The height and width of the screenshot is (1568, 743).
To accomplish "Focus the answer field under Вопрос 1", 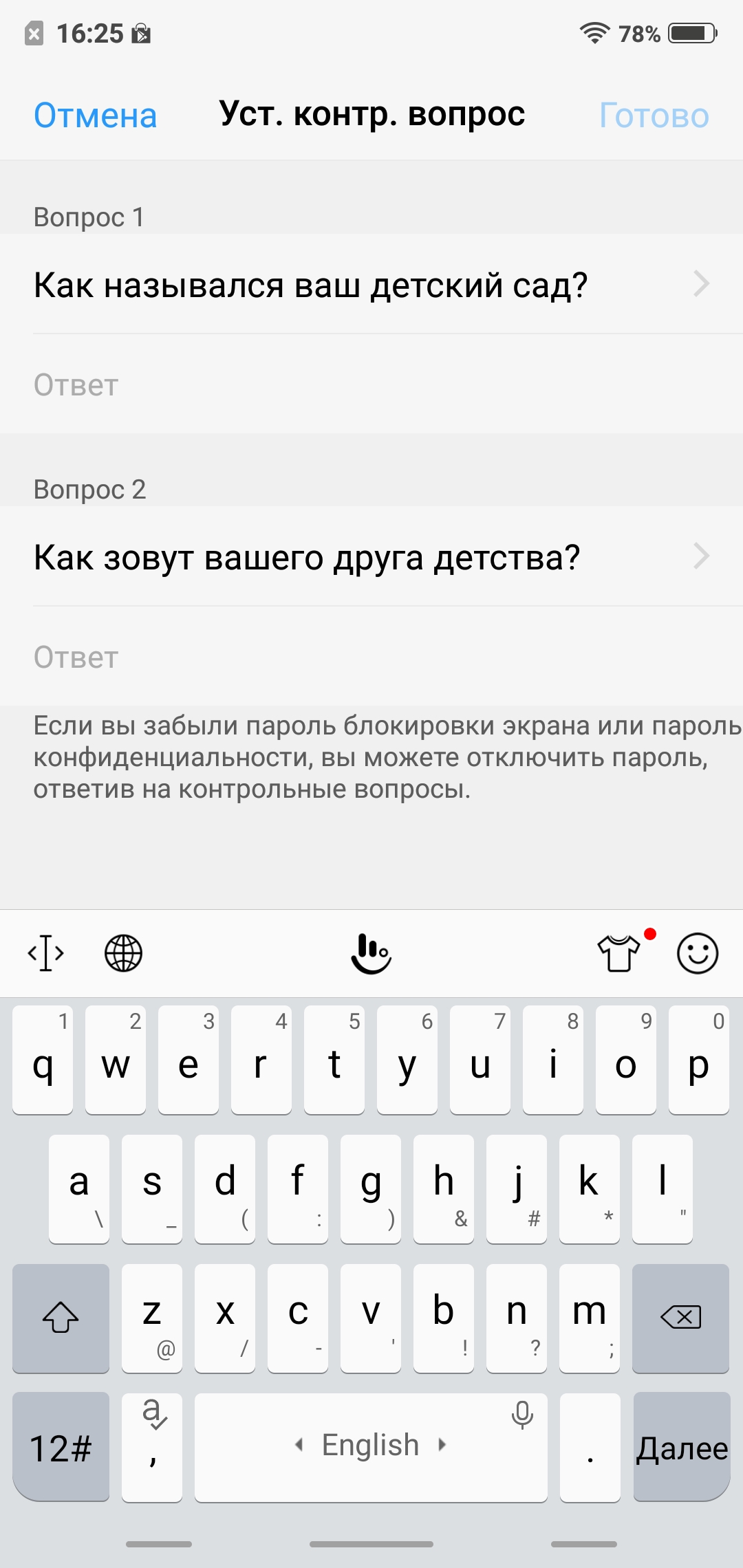I will (371, 385).
